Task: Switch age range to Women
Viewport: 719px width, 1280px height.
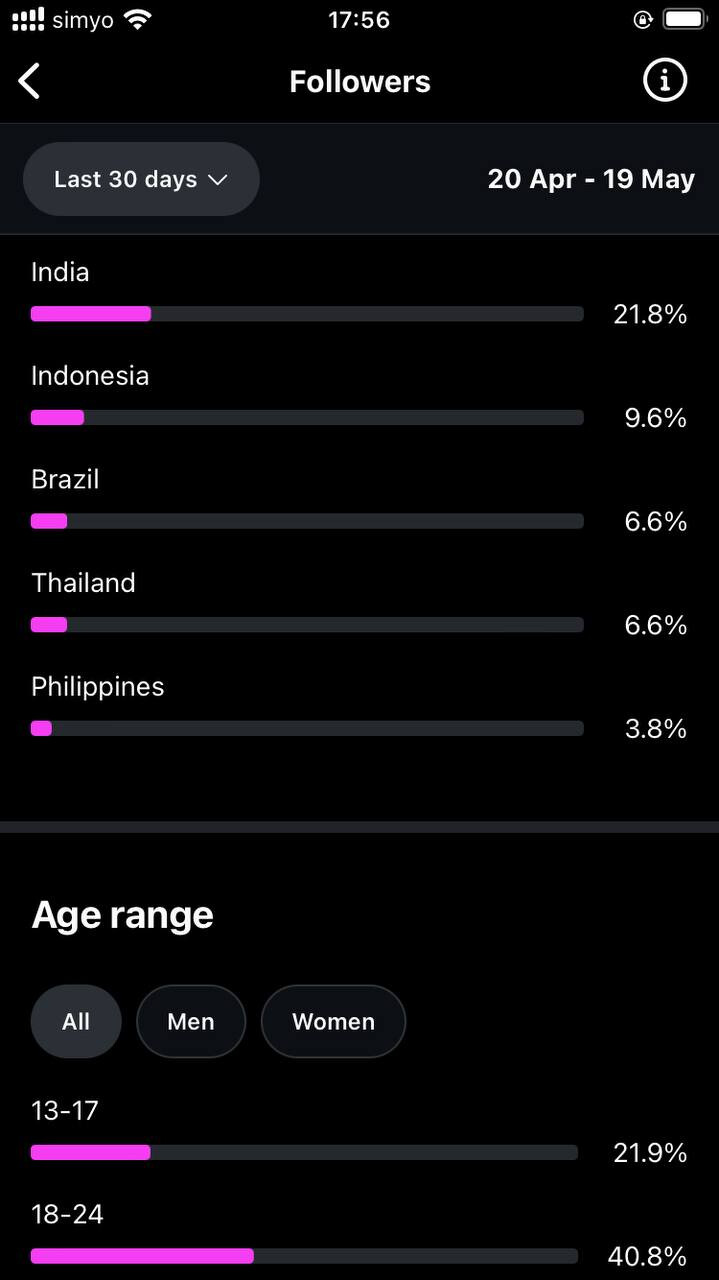Action: (x=333, y=1021)
